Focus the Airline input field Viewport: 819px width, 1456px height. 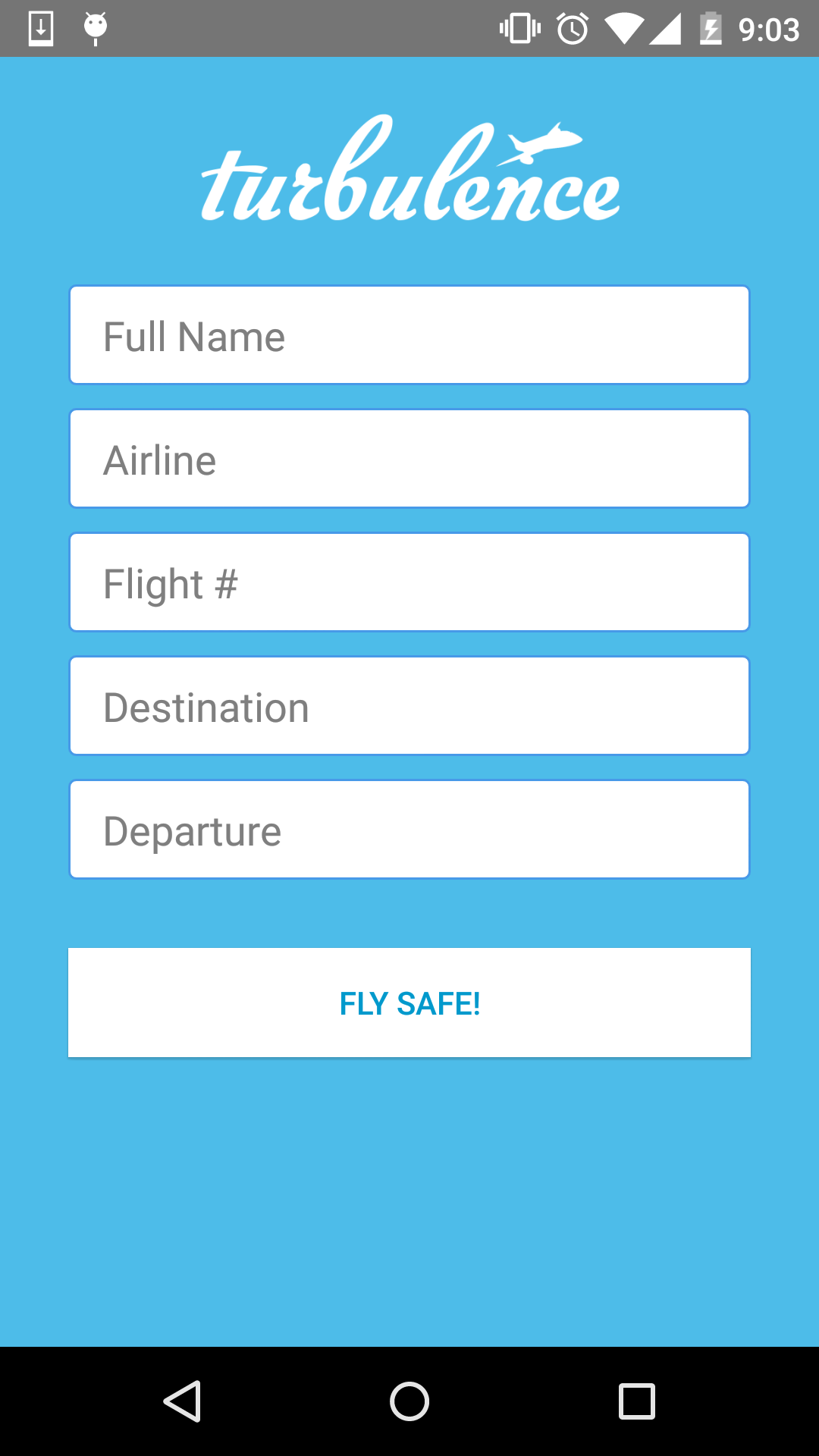coord(409,459)
